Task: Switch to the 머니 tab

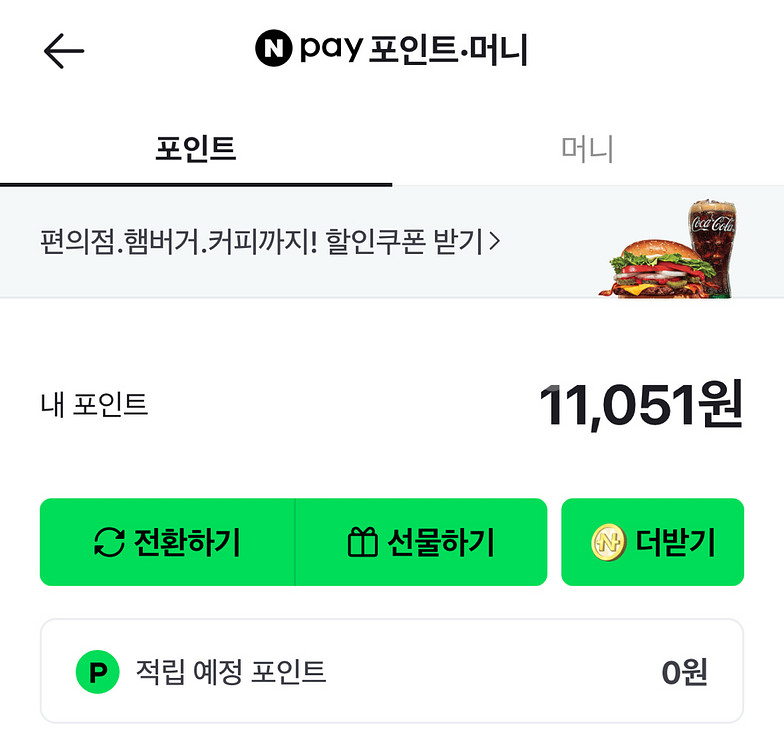Action: point(587,150)
